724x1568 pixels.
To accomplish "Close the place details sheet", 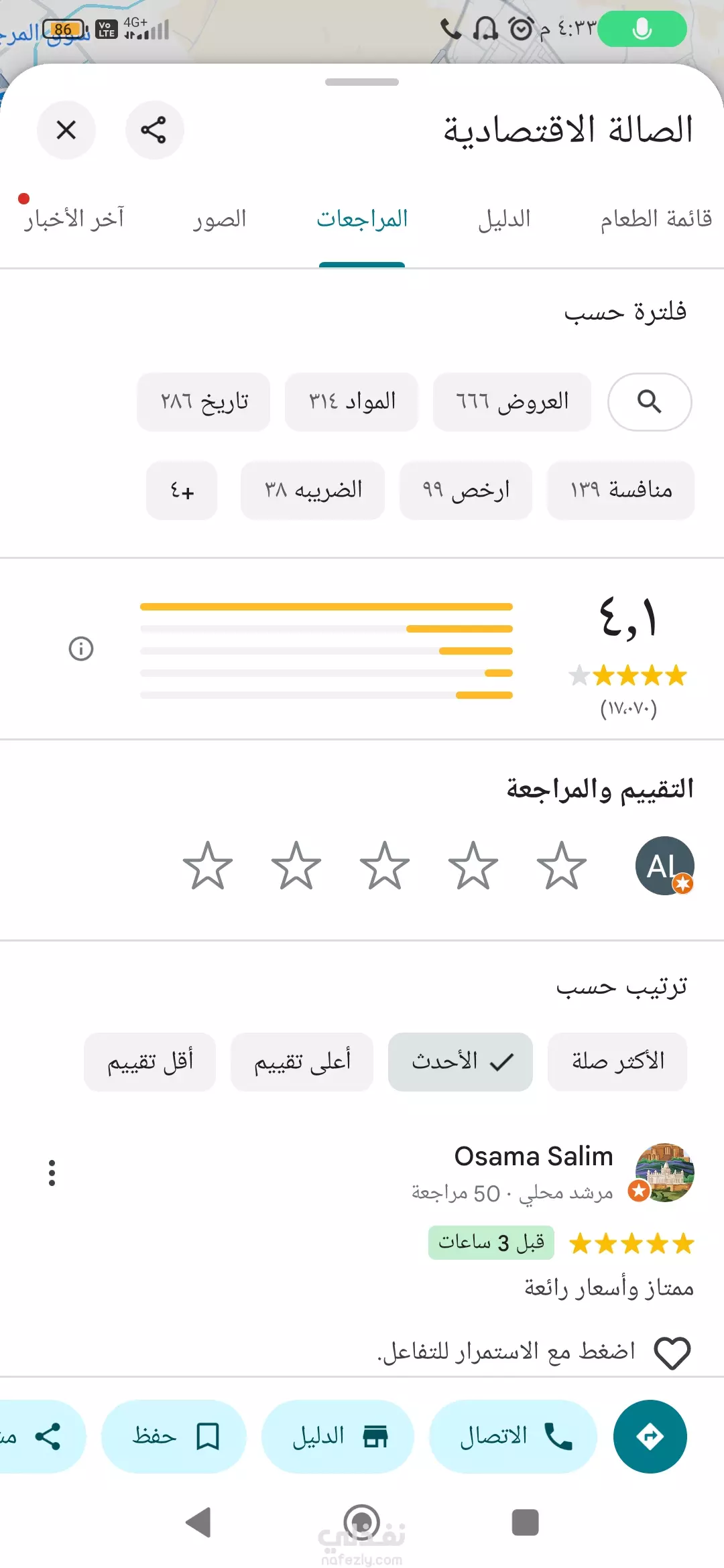I will 66,130.
